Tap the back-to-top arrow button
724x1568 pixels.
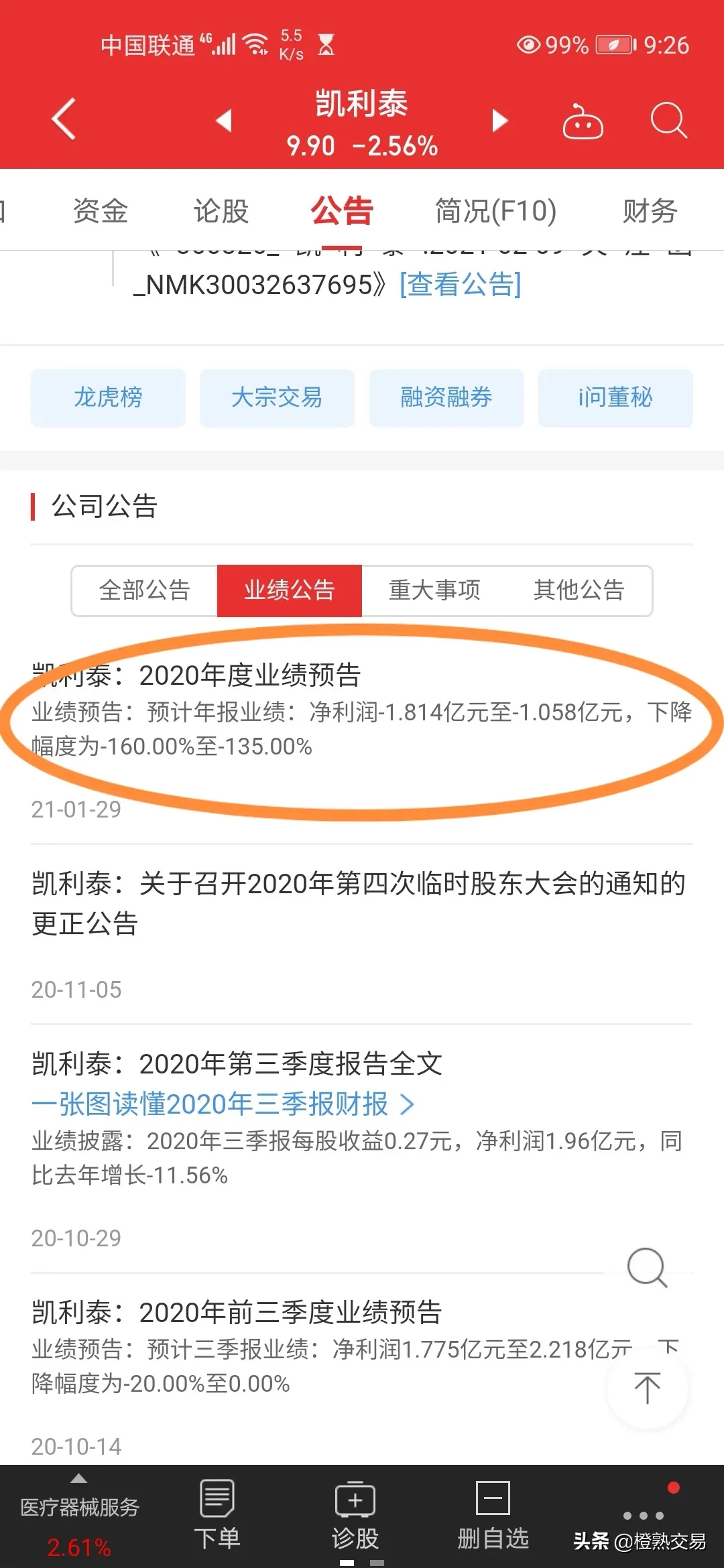[x=647, y=1388]
